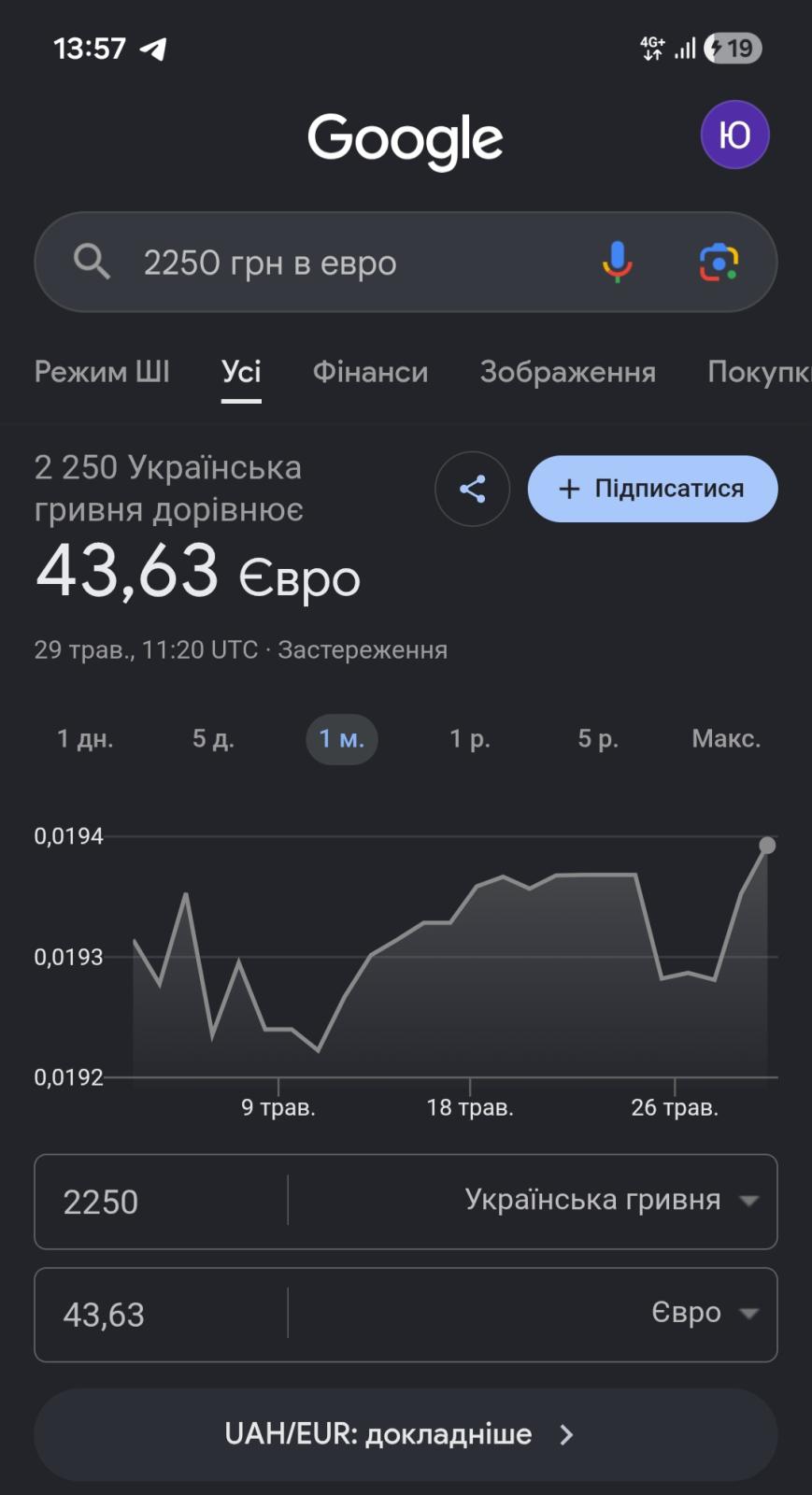Open Google Lens camera search
Screen dimensions: 812x1495
pyautogui.click(x=719, y=263)
